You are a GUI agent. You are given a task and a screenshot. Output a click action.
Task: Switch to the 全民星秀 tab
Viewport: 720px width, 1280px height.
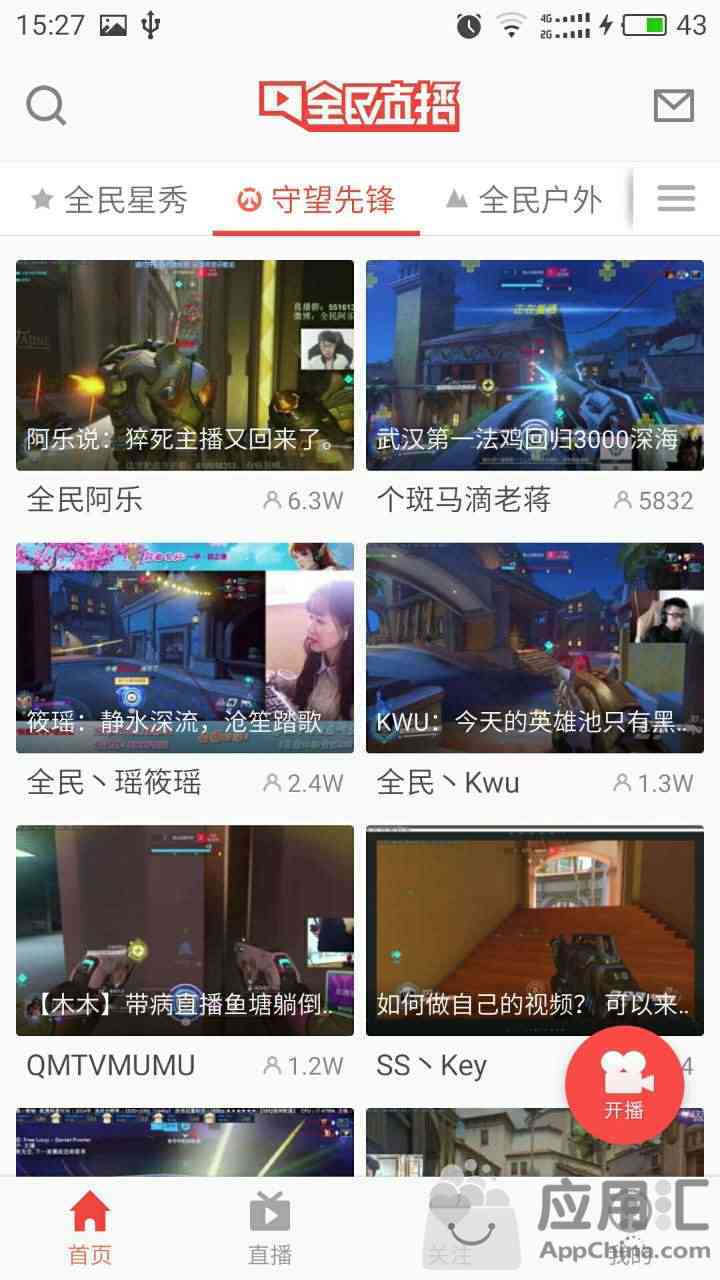click(110, 200)
